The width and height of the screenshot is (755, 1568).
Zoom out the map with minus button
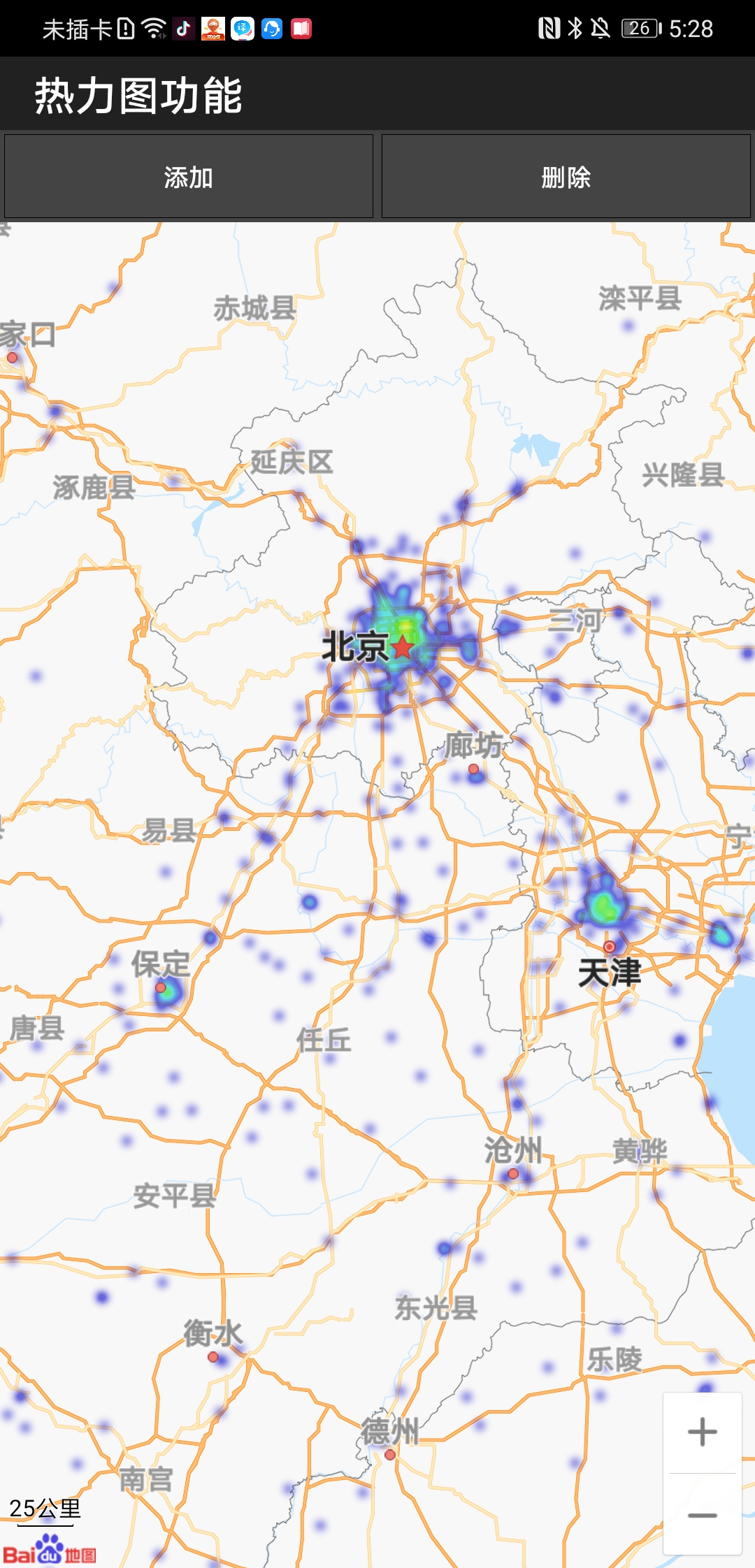point(702,1515)
